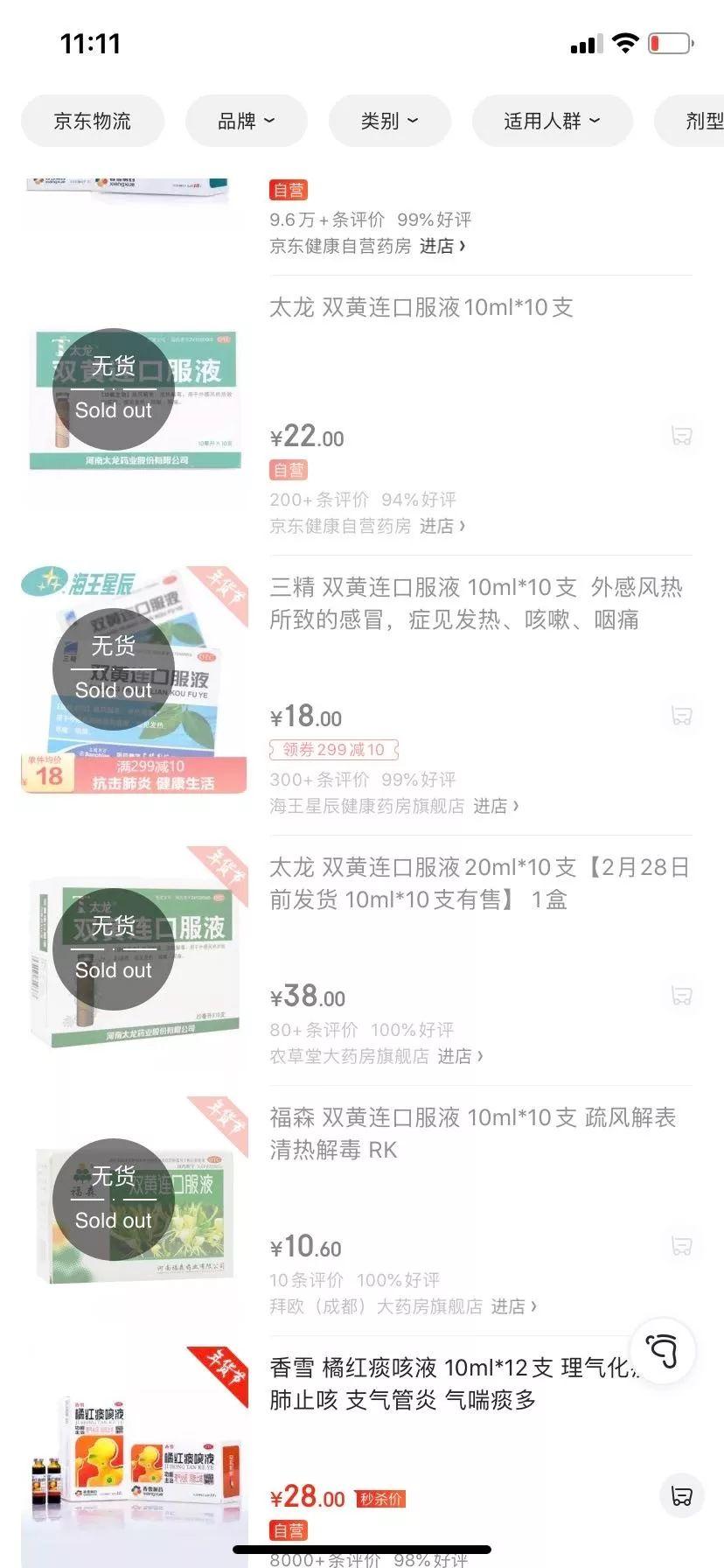Screen dimensions: 724x1568
Task: Open the 品牌 dropdown filter
Action: [246, 121]
